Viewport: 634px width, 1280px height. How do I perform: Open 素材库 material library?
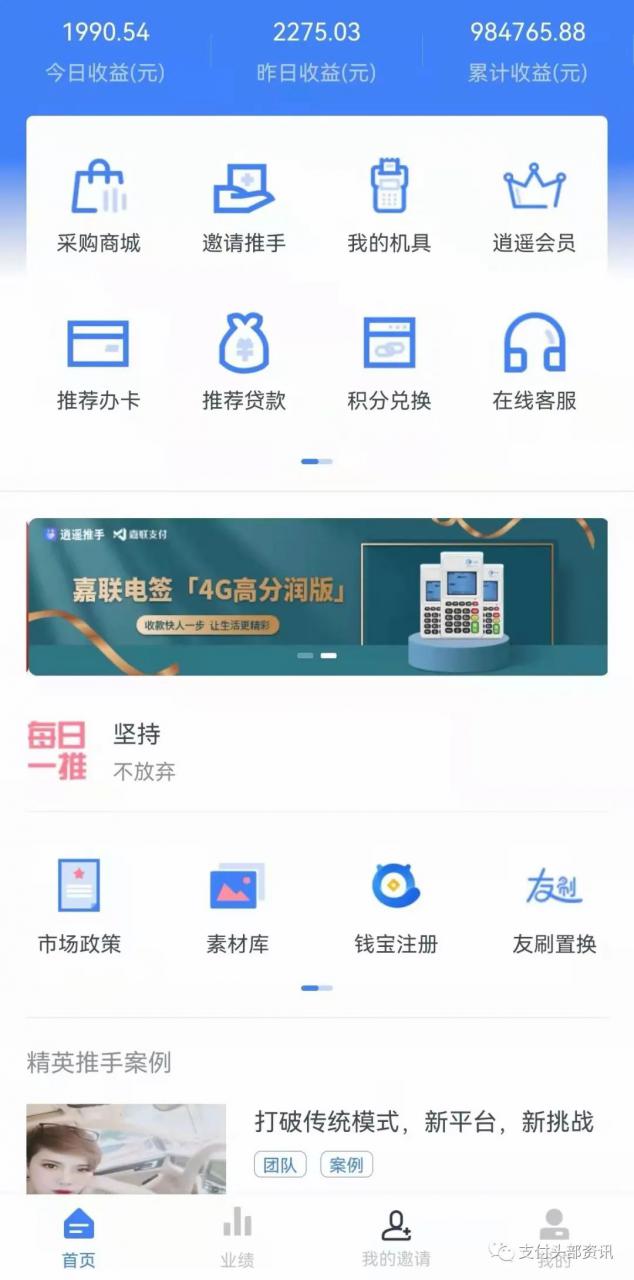[x=237, y=907]
